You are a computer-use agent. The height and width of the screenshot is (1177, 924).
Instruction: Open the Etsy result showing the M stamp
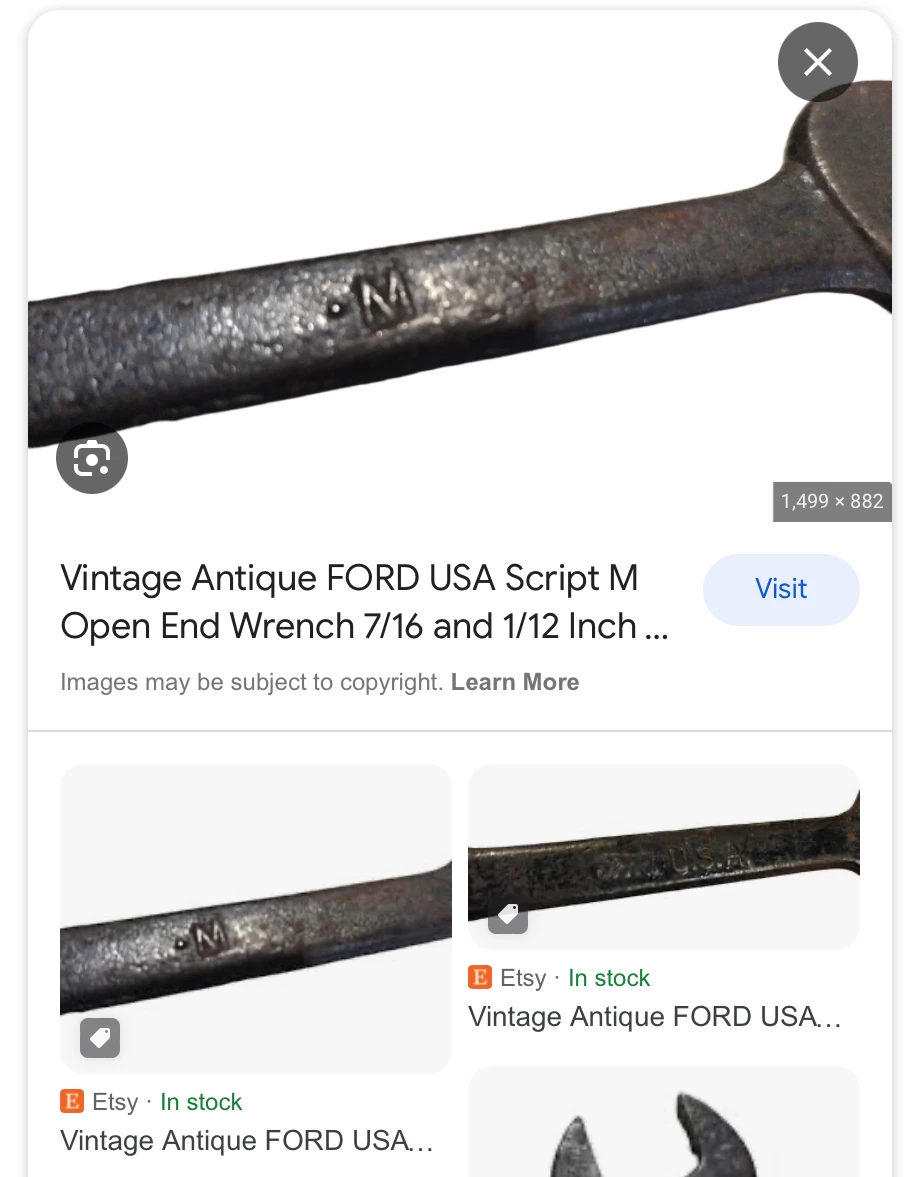[256, 918]
